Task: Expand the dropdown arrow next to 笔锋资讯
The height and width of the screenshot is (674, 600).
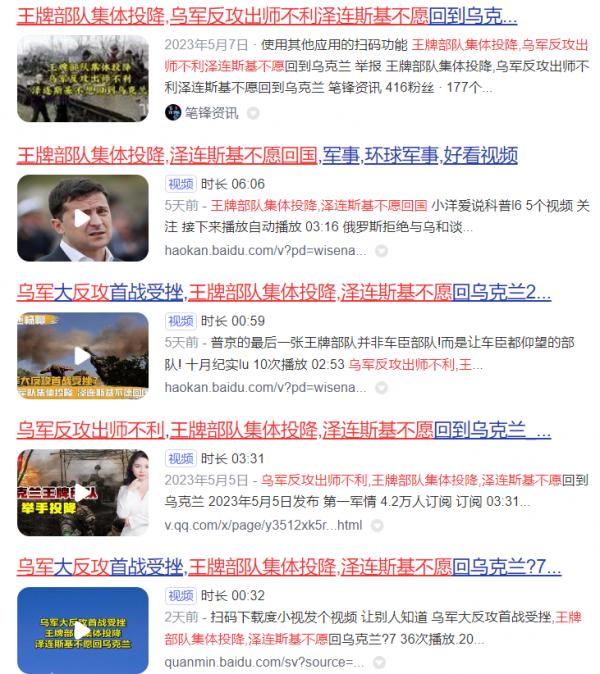Action: point(253,113)
